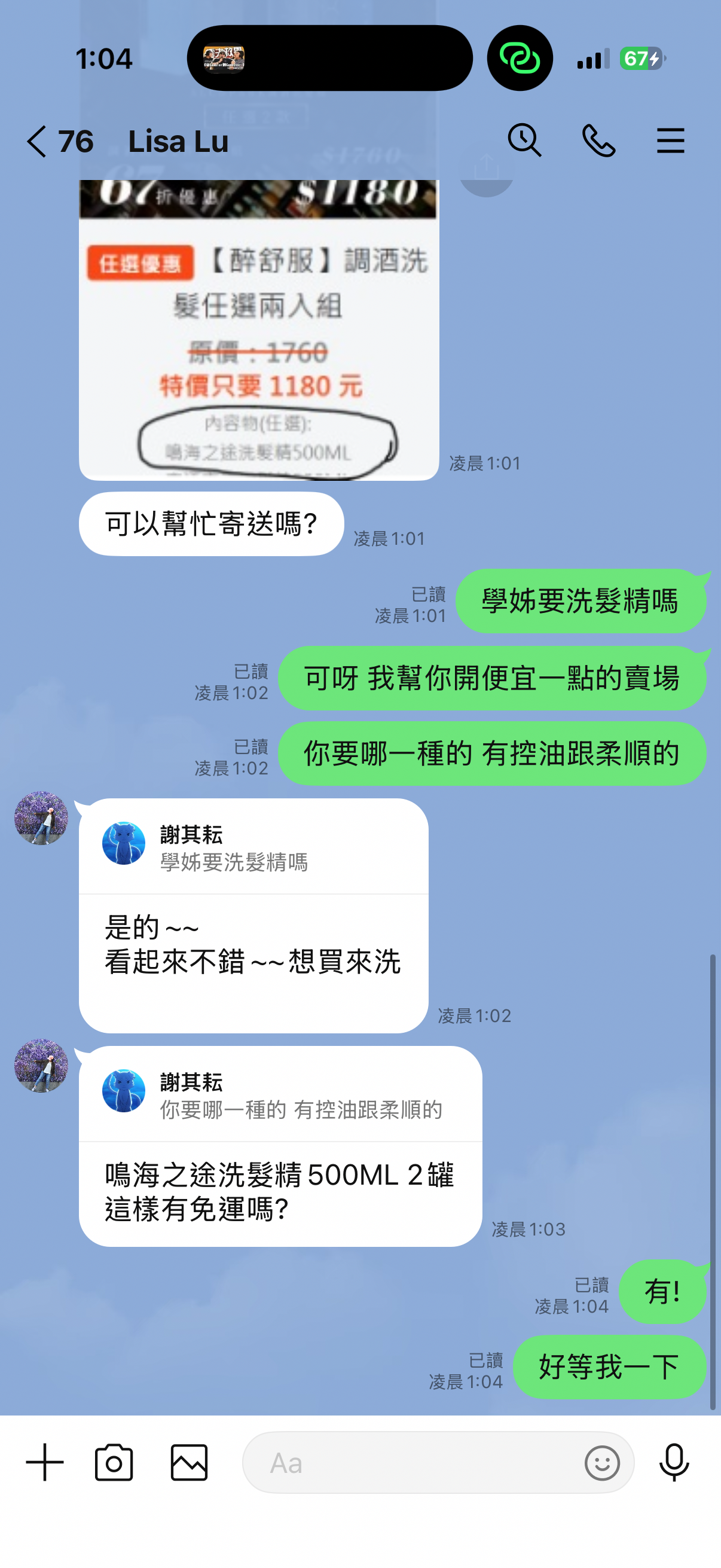This screenshot has height=1568, width=721.
Task: Open the photo gallery picker
Action: pyautogui.click(x=188, y=1462)
